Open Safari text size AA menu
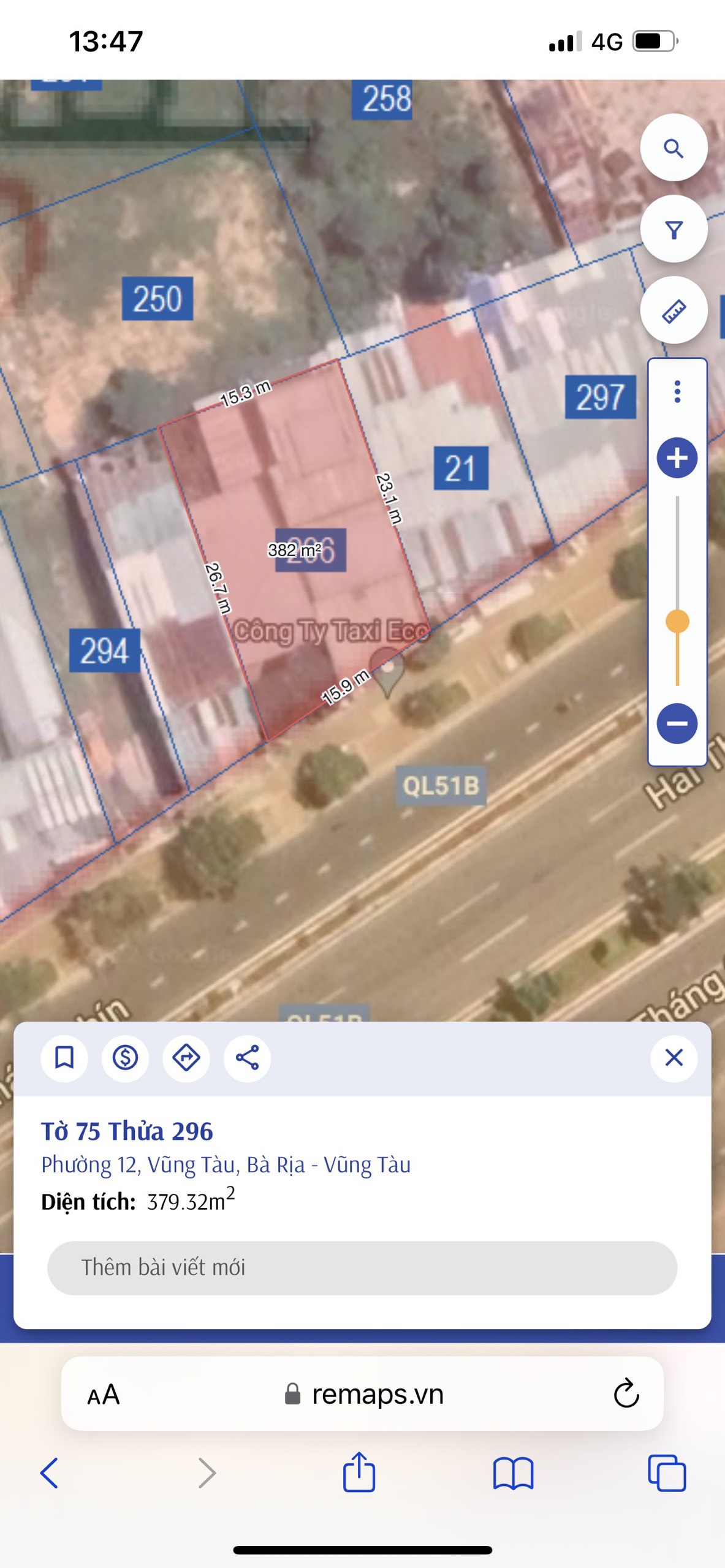This screenshot has width=725, height=1568. pyautogui.click(x=103, y=1395)
